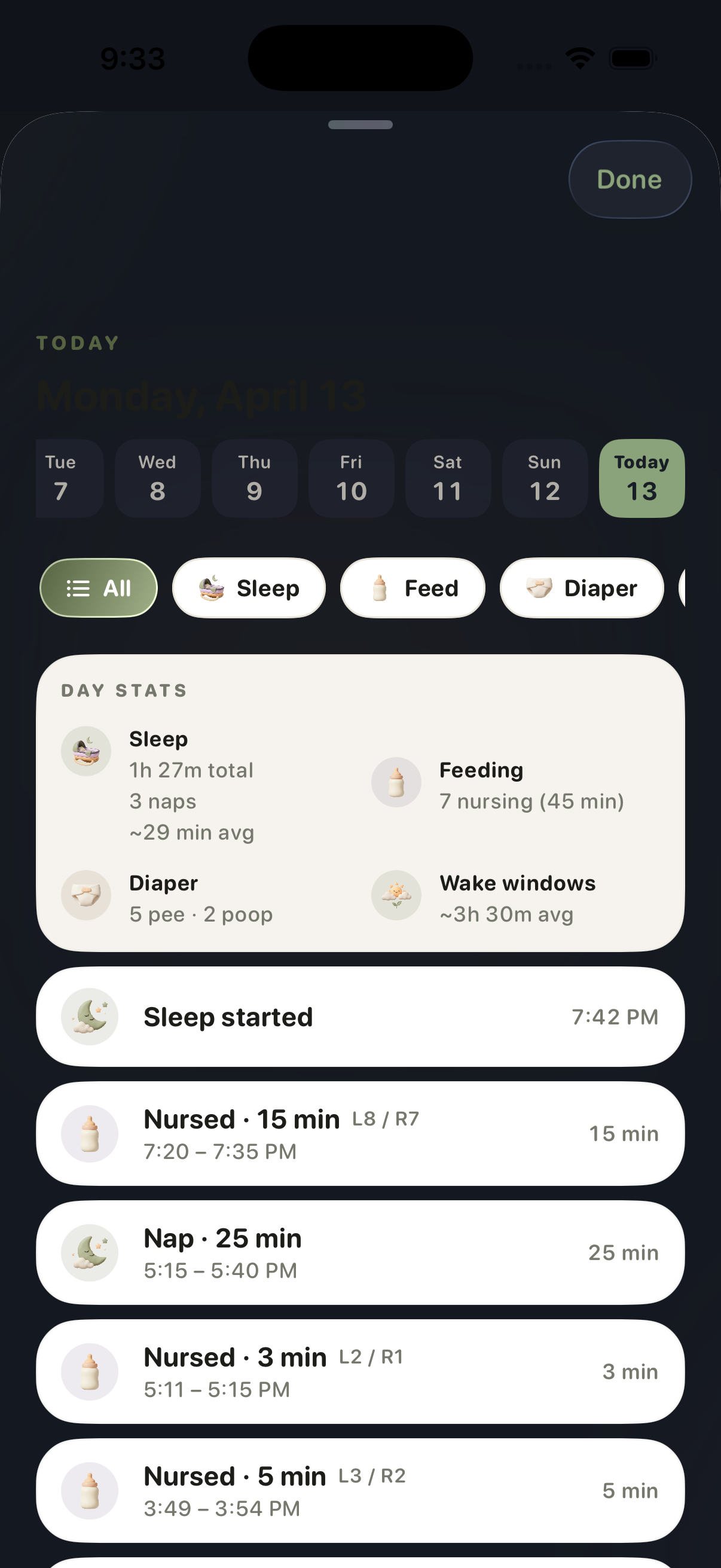Enable the Sleep filter chip

(248, 588)
